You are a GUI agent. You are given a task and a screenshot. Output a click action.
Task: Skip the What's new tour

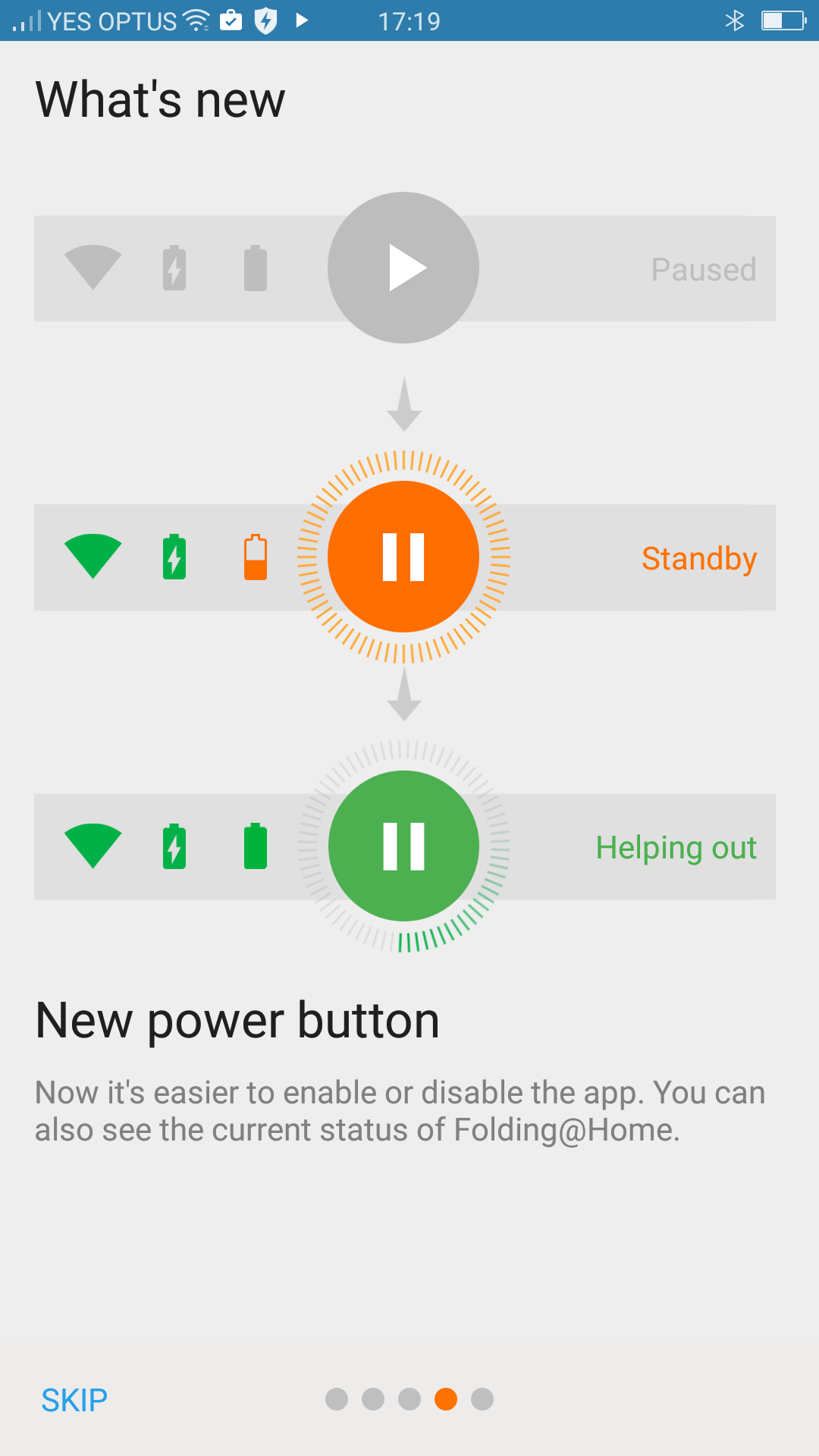pyautogui.click(x=74, y=1400)
